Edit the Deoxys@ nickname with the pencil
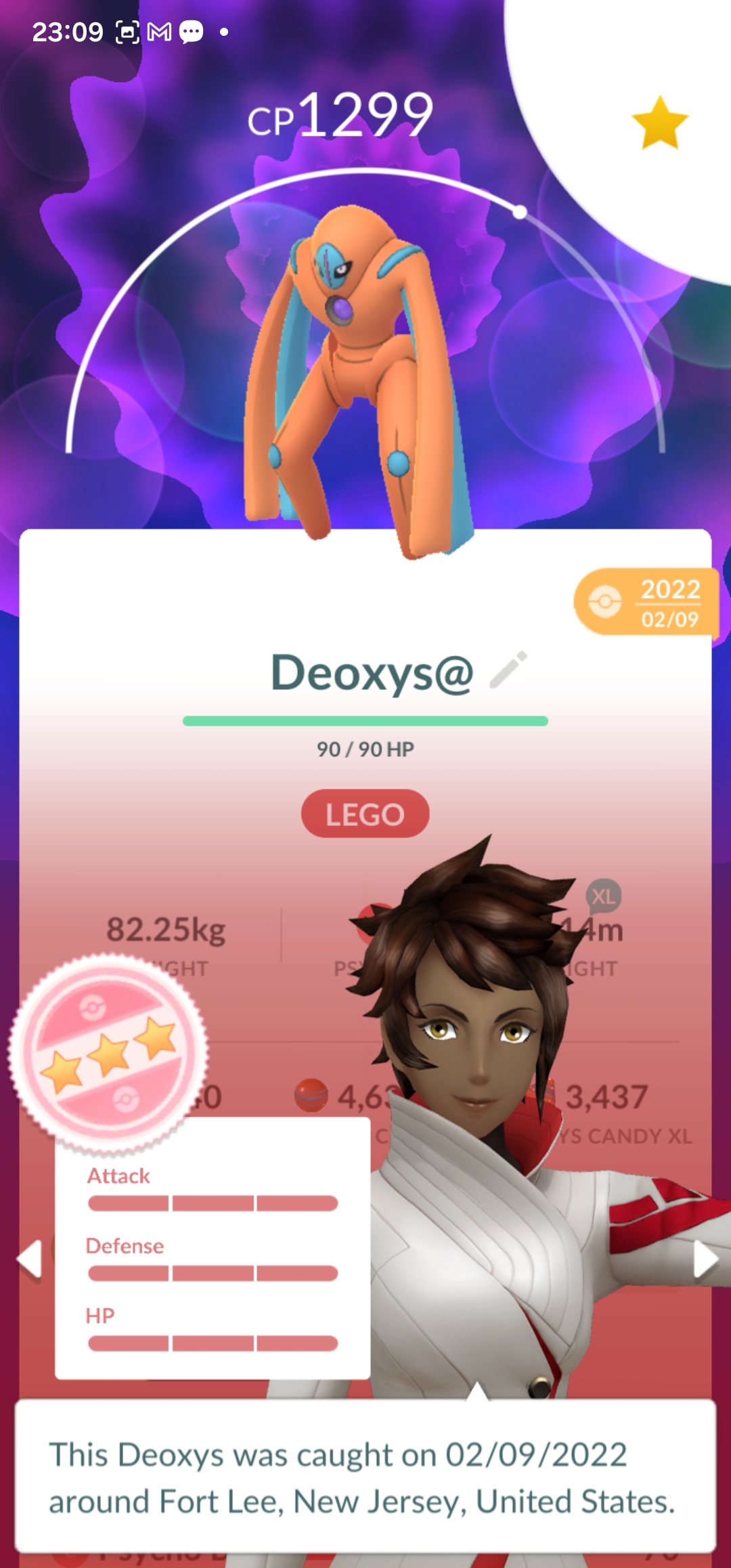 pyautogui.click(x=508, y=670)
